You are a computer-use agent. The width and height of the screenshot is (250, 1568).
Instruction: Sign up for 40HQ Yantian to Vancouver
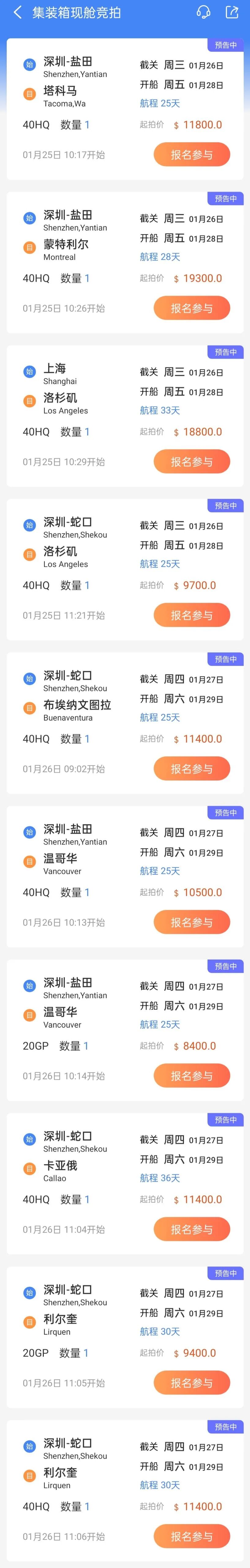point(192,921)
